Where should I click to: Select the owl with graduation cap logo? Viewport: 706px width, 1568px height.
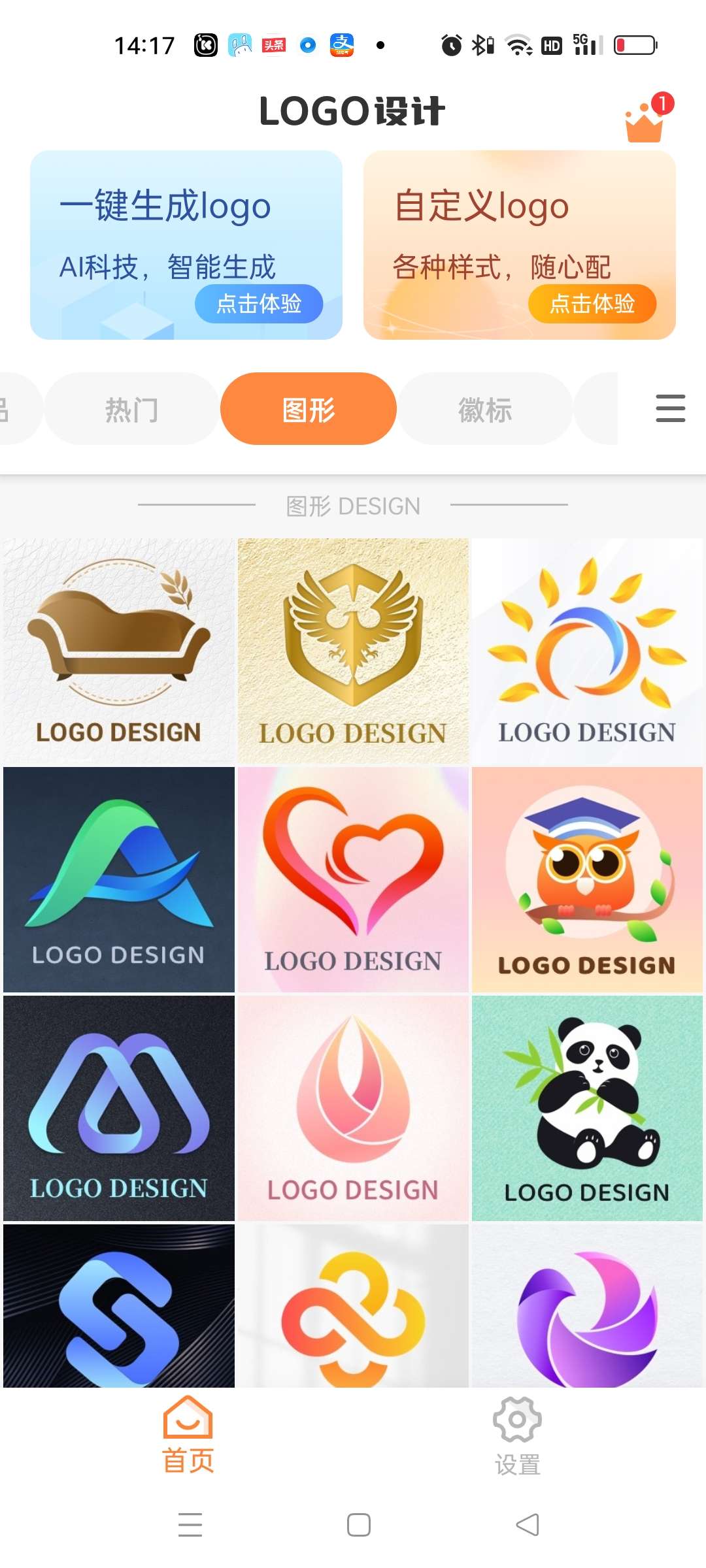pyautogui.click(x=587, y=879)
